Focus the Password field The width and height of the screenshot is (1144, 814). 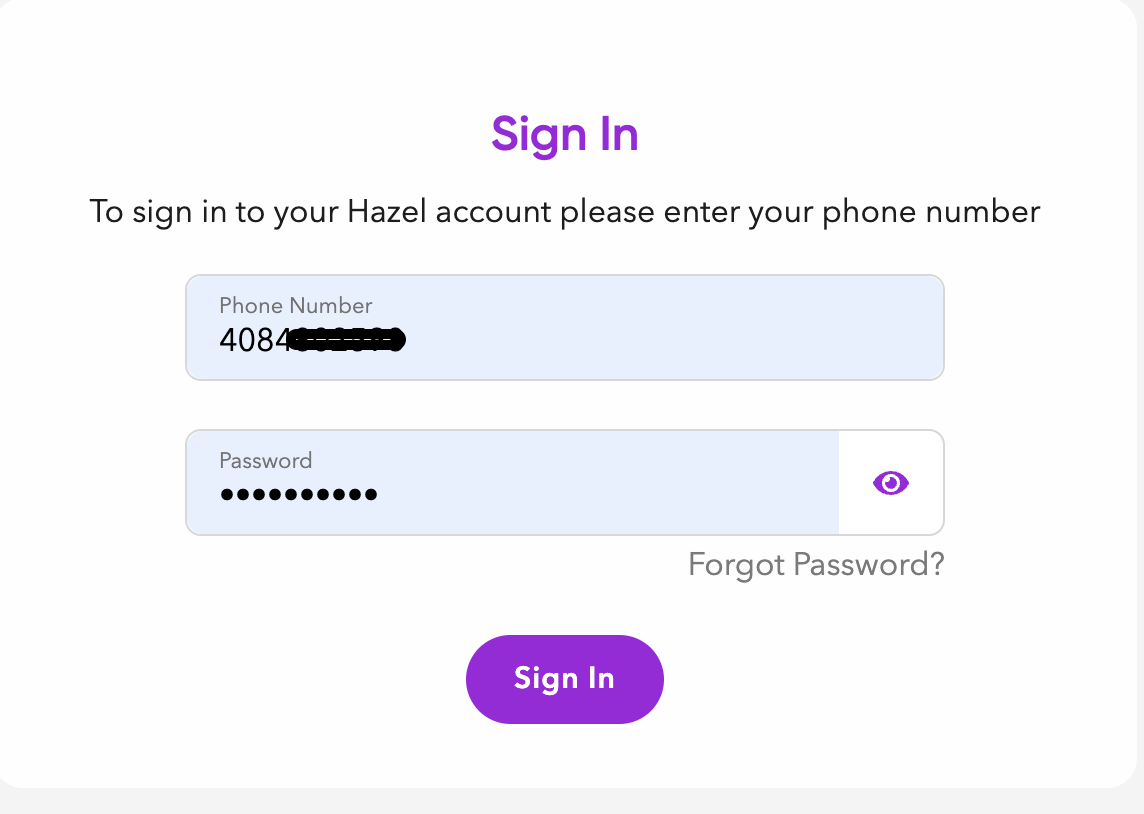[512, 483]
